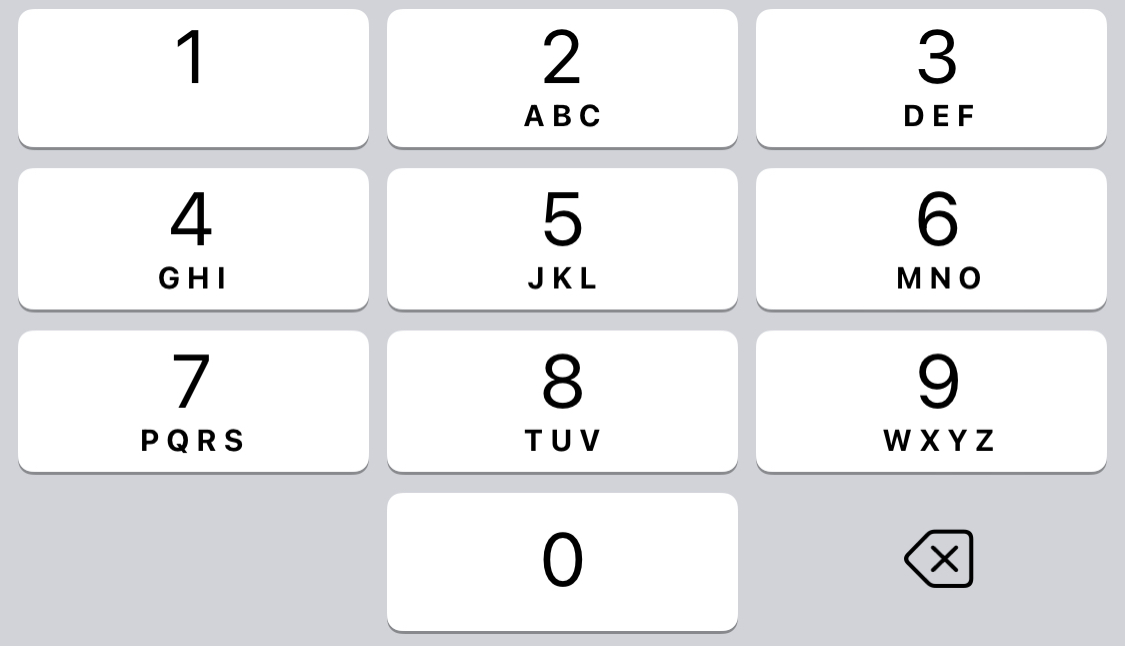Enter digit 2 ABC

pyautogui.click(x=562, y=78)
